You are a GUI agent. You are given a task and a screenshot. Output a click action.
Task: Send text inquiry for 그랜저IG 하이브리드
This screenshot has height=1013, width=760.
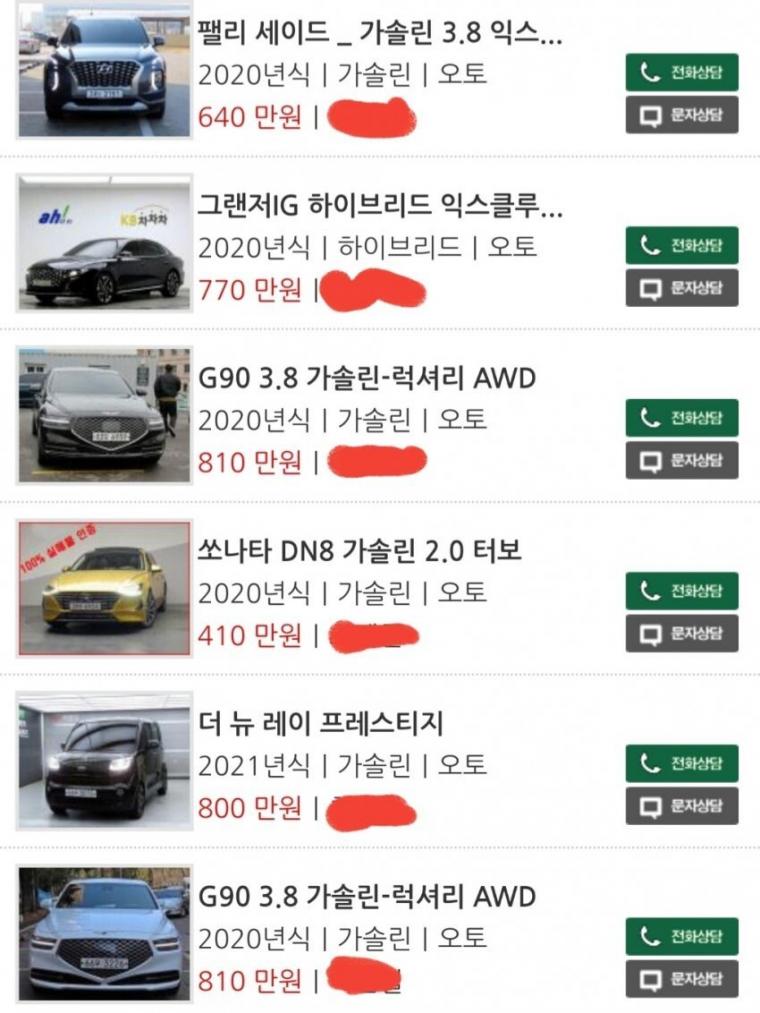pyautogui.click(x=682, y=288)
